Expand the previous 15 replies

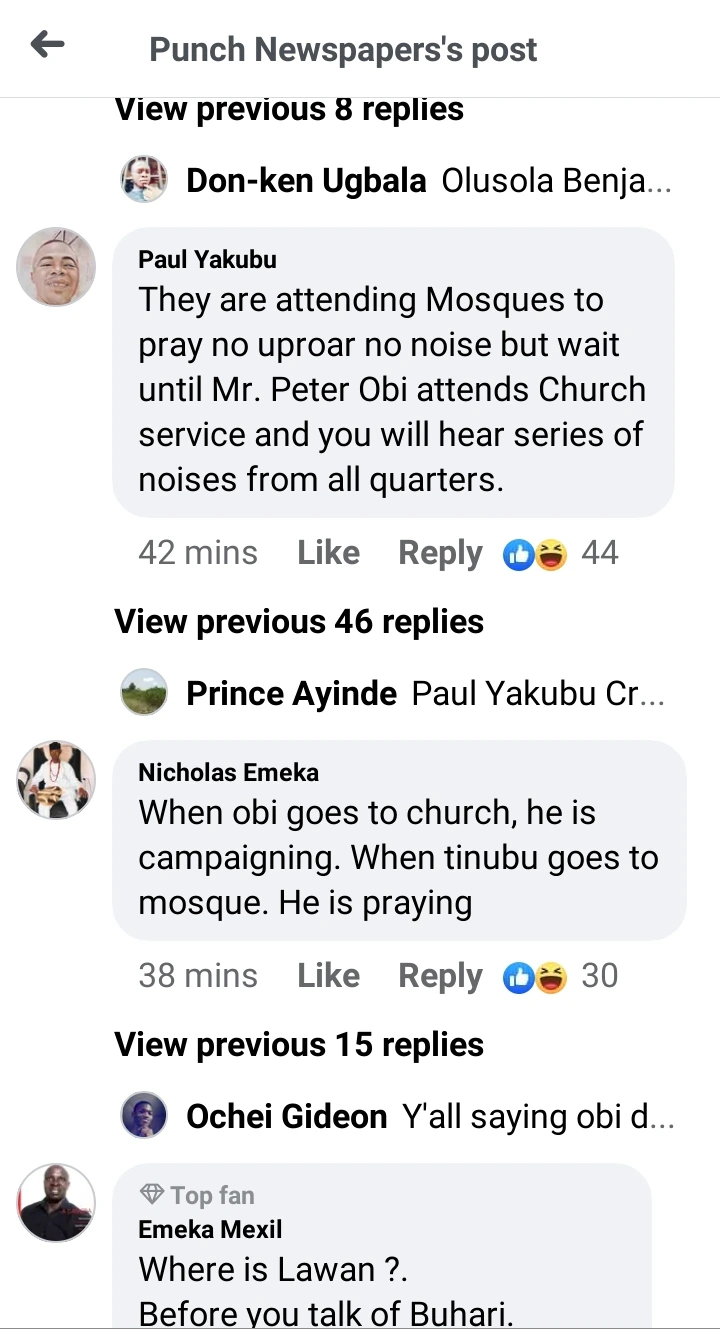tap(299, 1045)
